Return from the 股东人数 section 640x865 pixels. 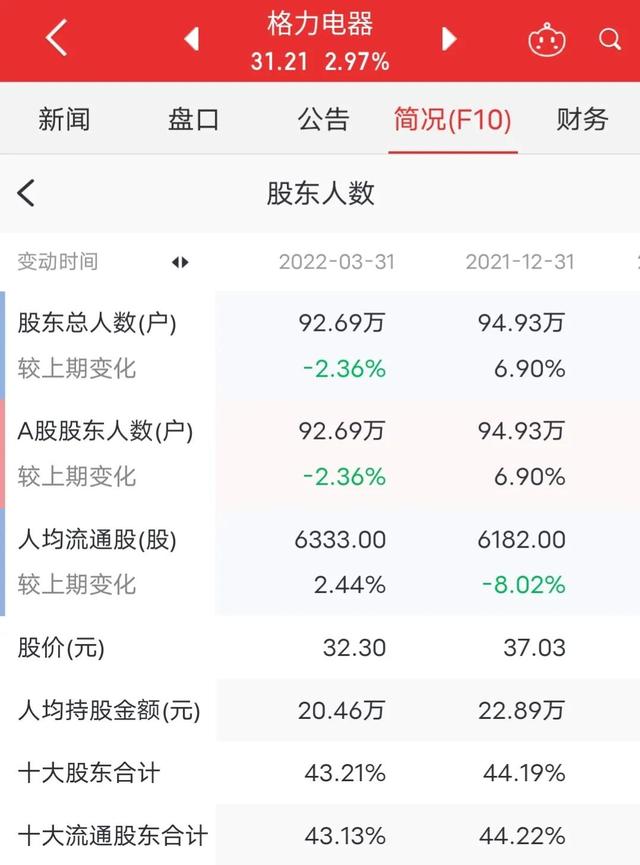[27, 193]
